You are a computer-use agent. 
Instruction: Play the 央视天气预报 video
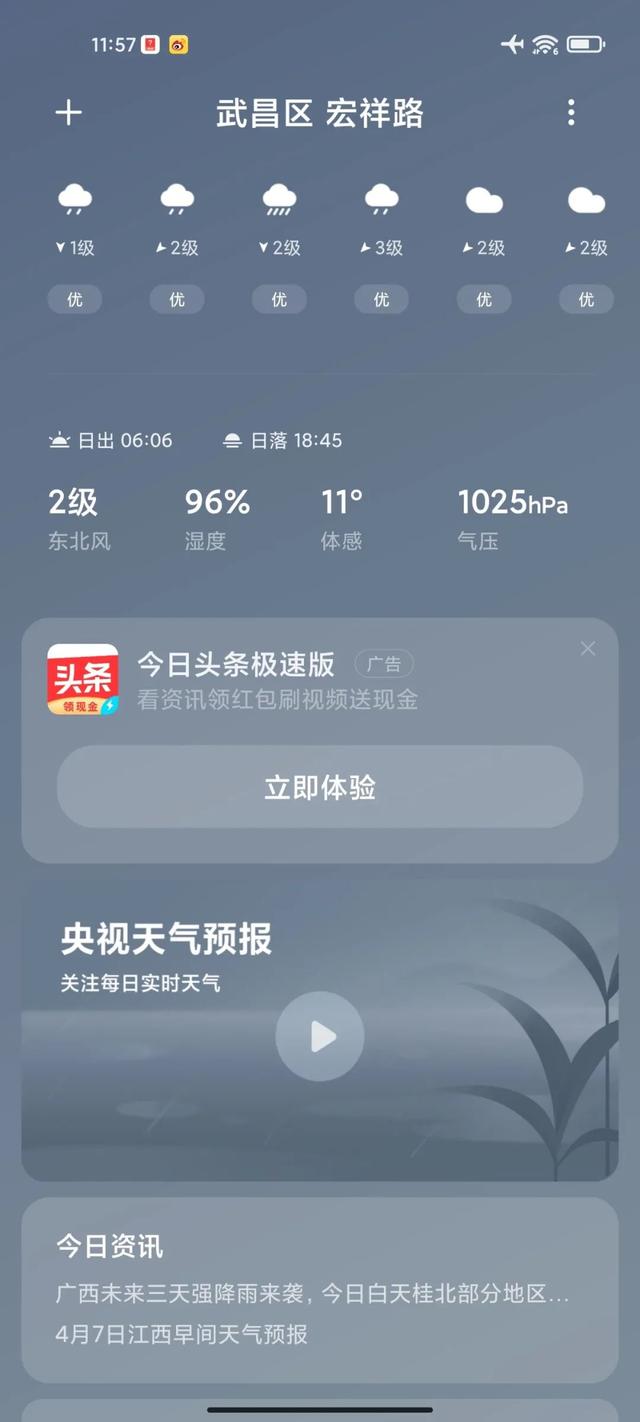click(x=320, y=1037)
